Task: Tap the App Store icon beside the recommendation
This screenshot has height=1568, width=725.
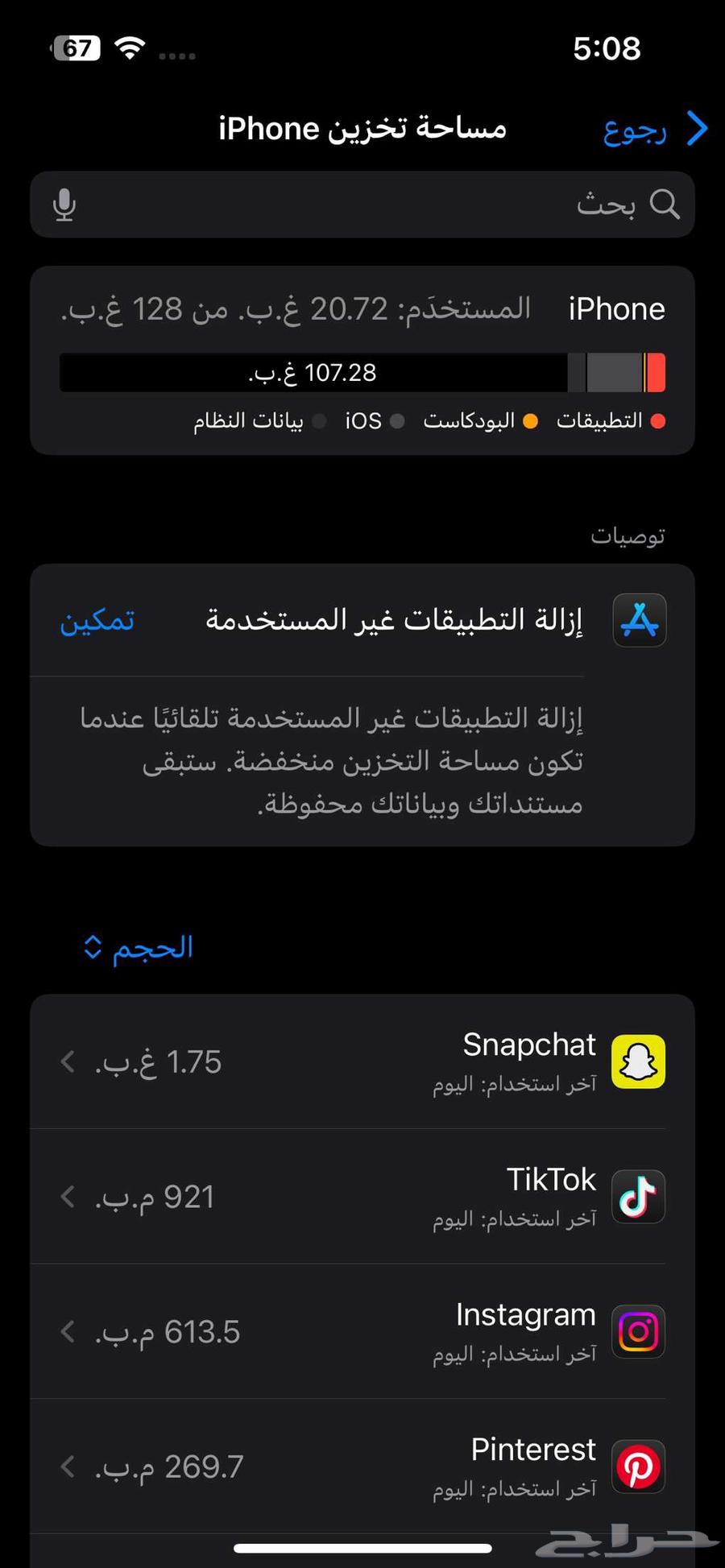Action: point(639,621)
